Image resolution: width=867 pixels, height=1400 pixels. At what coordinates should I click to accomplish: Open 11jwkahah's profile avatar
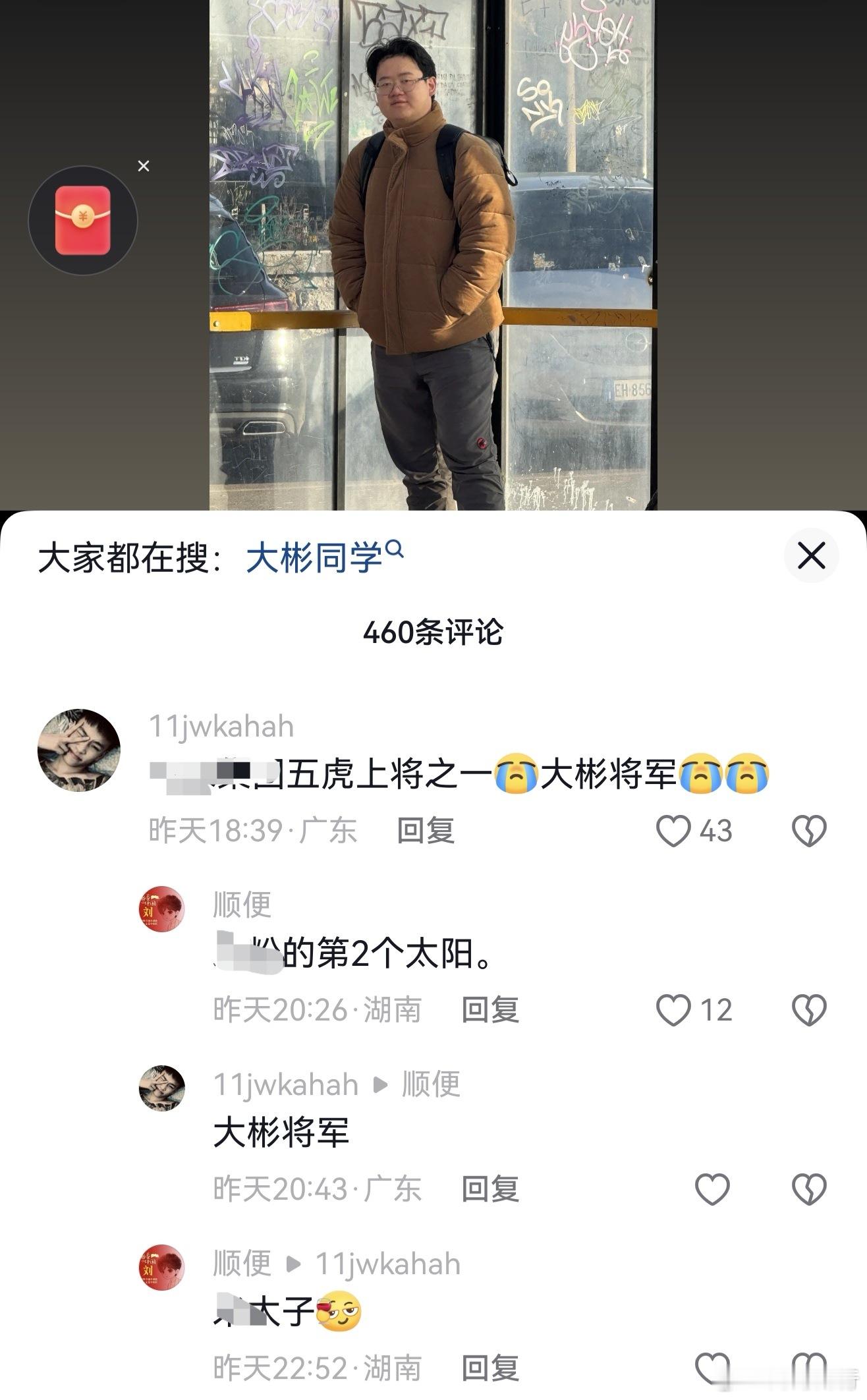point(82,751)
